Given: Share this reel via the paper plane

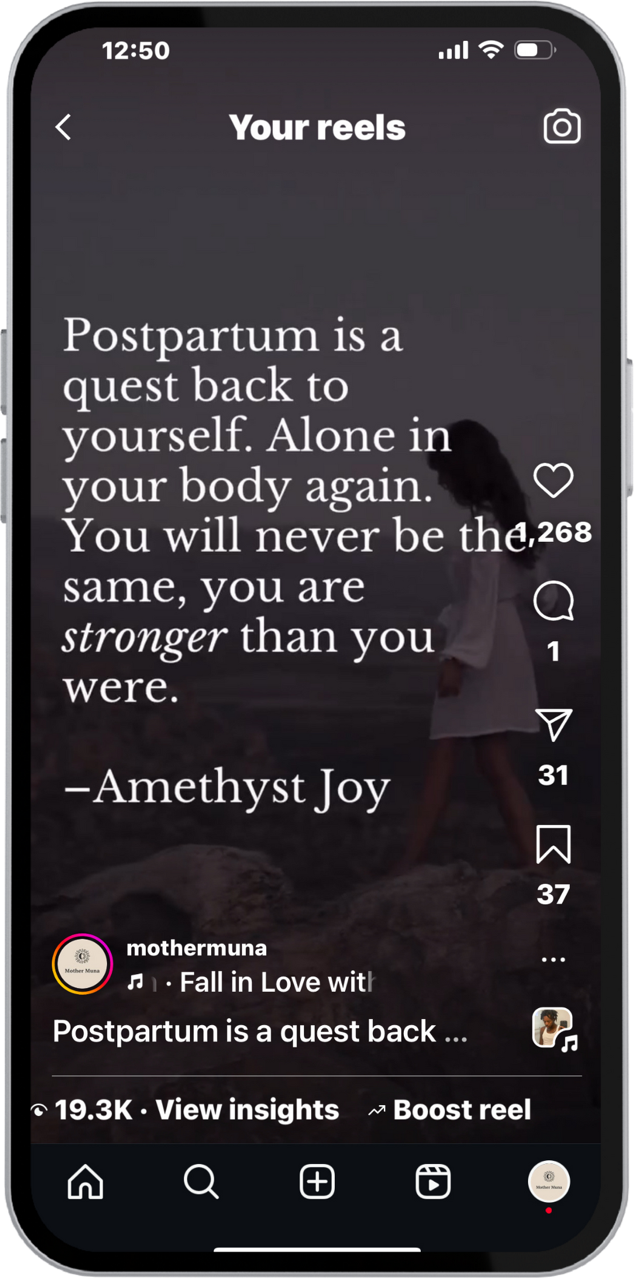Looking at the screenshot, I should [x=553, y=726].
